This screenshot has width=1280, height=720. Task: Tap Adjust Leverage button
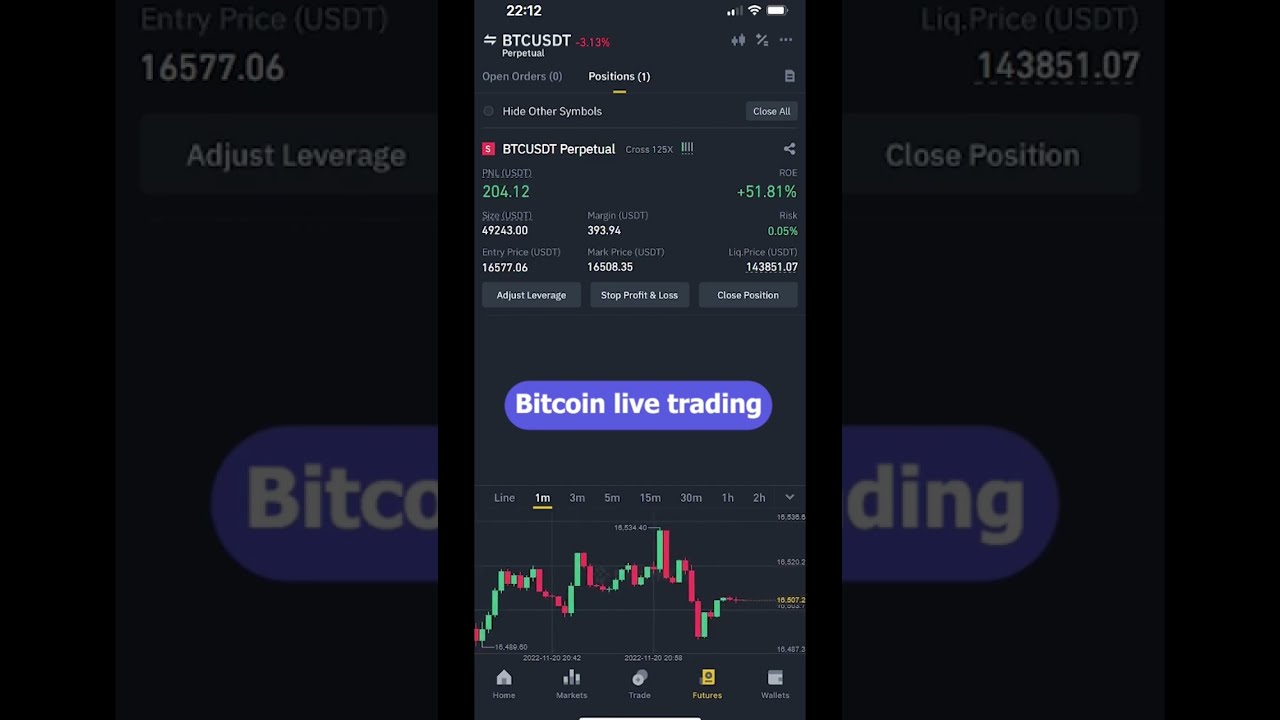[531, 295]
